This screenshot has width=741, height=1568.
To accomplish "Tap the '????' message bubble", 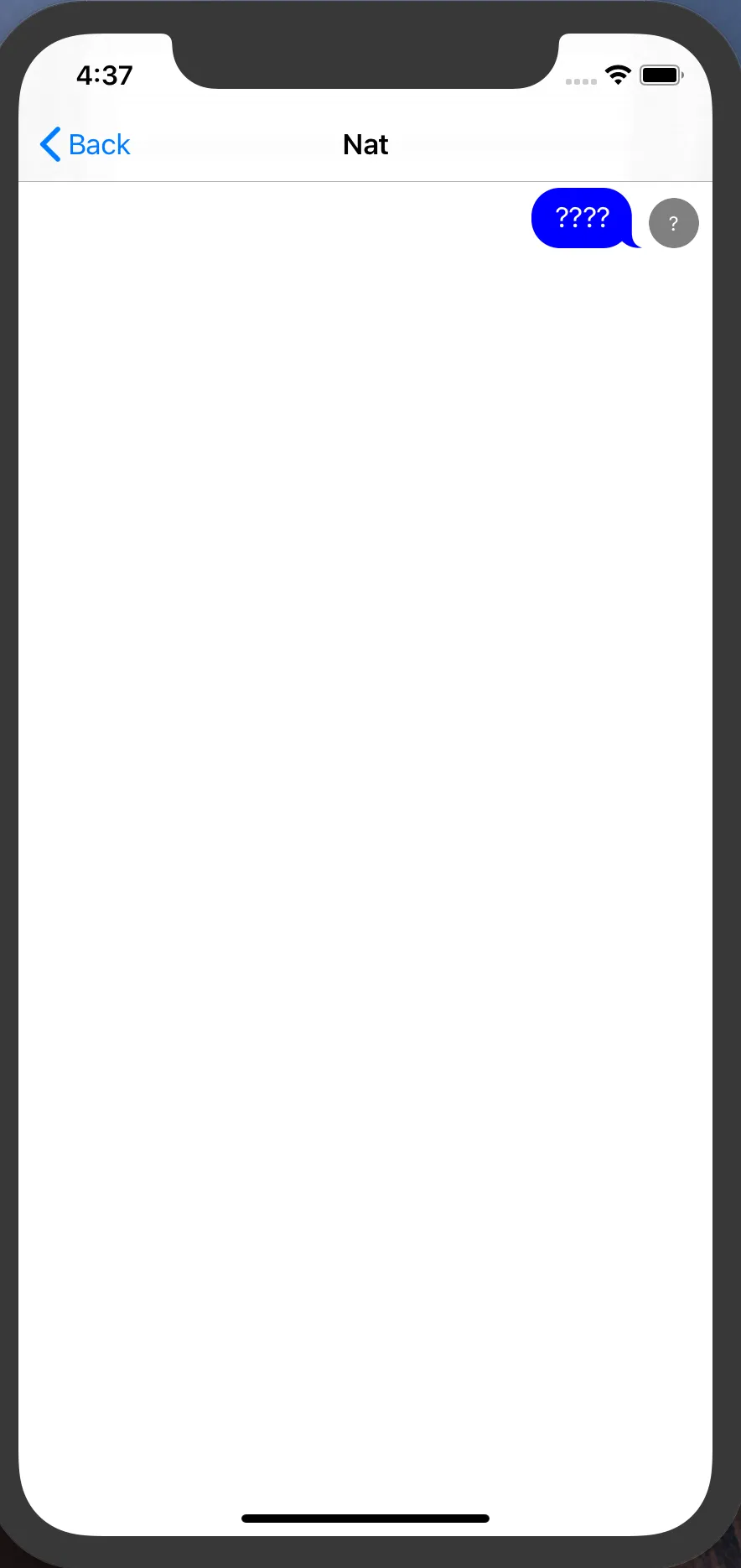I will point(583,219).
